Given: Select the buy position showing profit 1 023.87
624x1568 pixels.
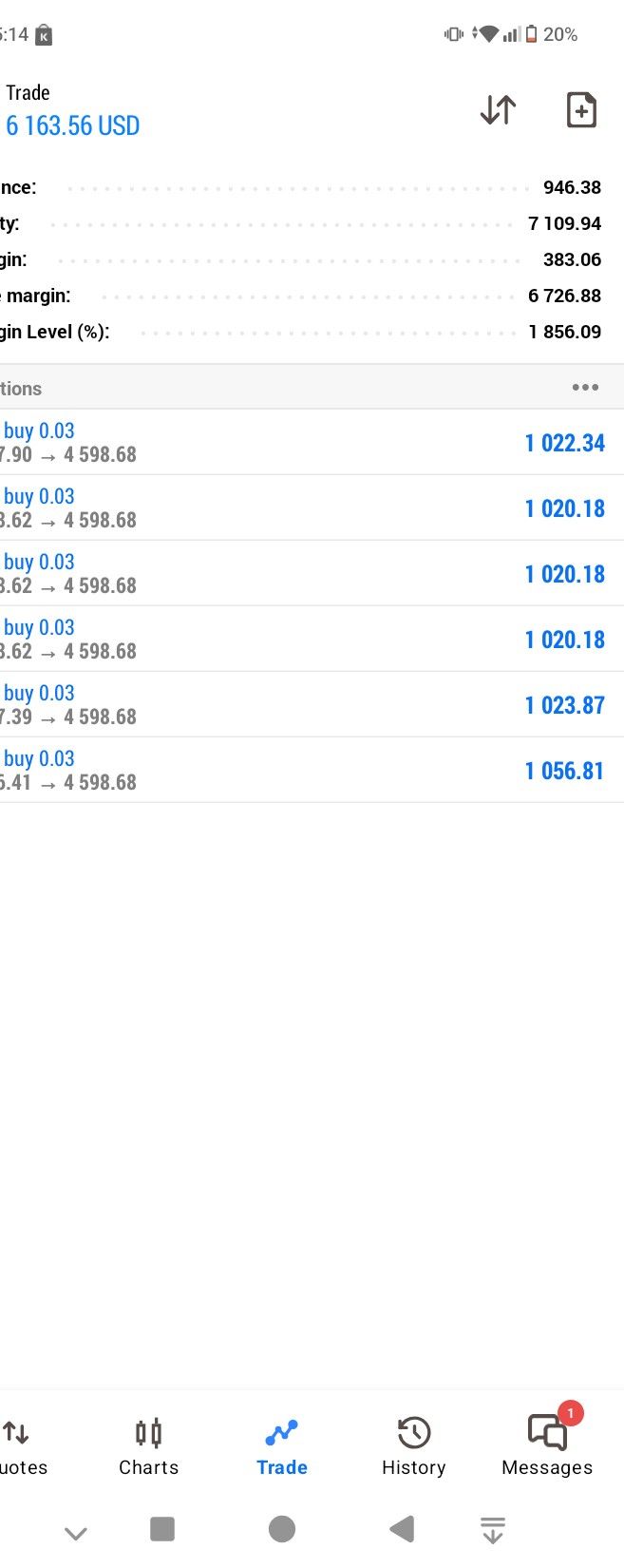Looking at the screenshot, I should click(x=312, y=705).
